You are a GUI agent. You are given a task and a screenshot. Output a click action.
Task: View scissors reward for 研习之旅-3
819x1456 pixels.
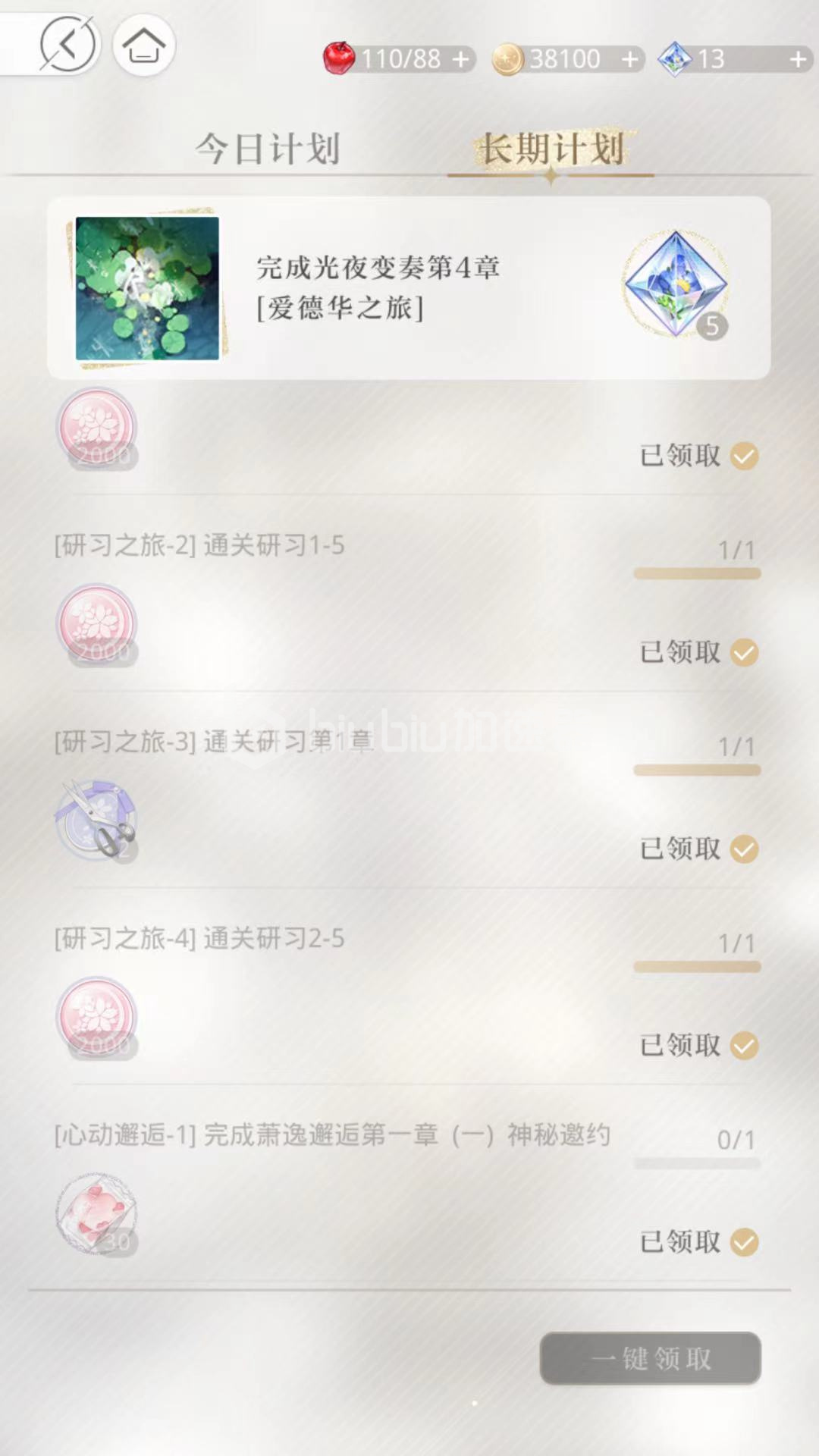click(x=97, y=821)
